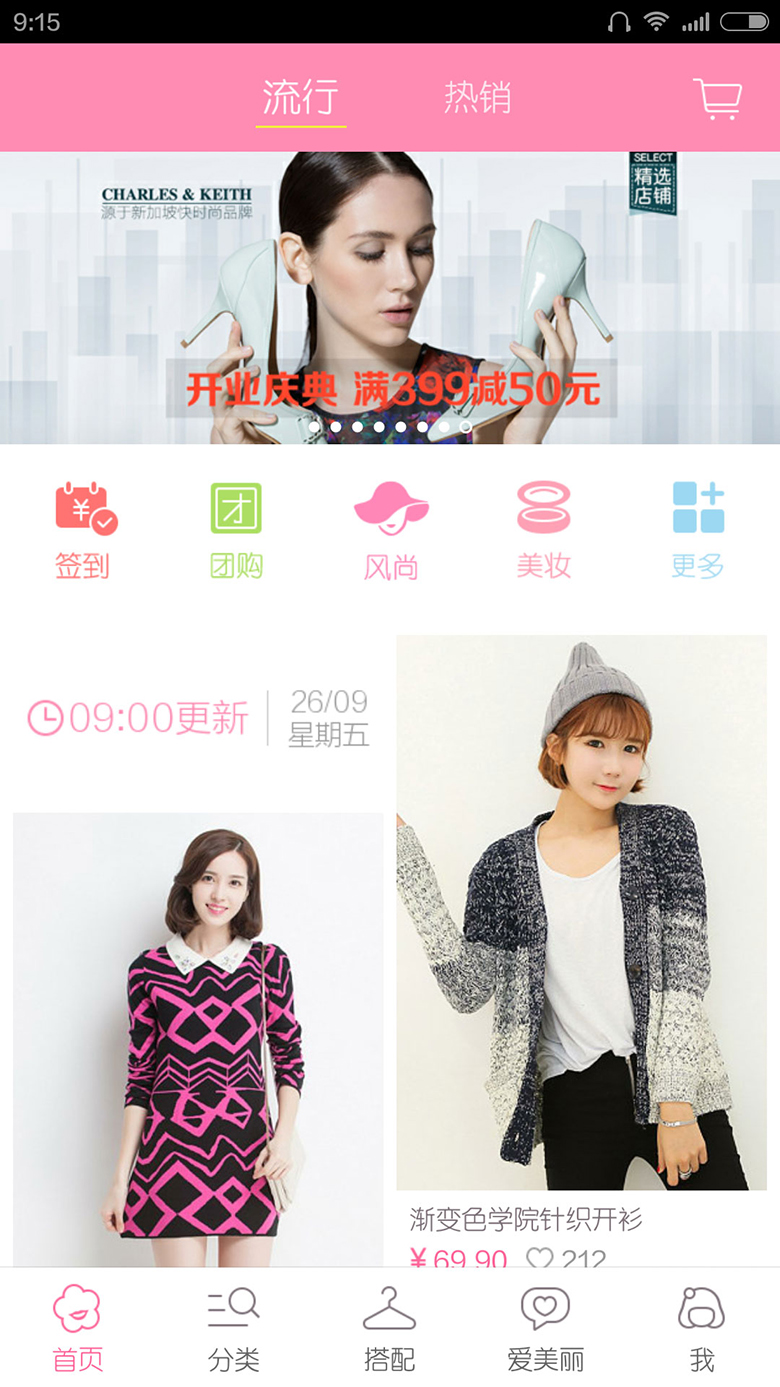Open the pink patterned dress product
780x1387 pixels.
coord(198,1040)
